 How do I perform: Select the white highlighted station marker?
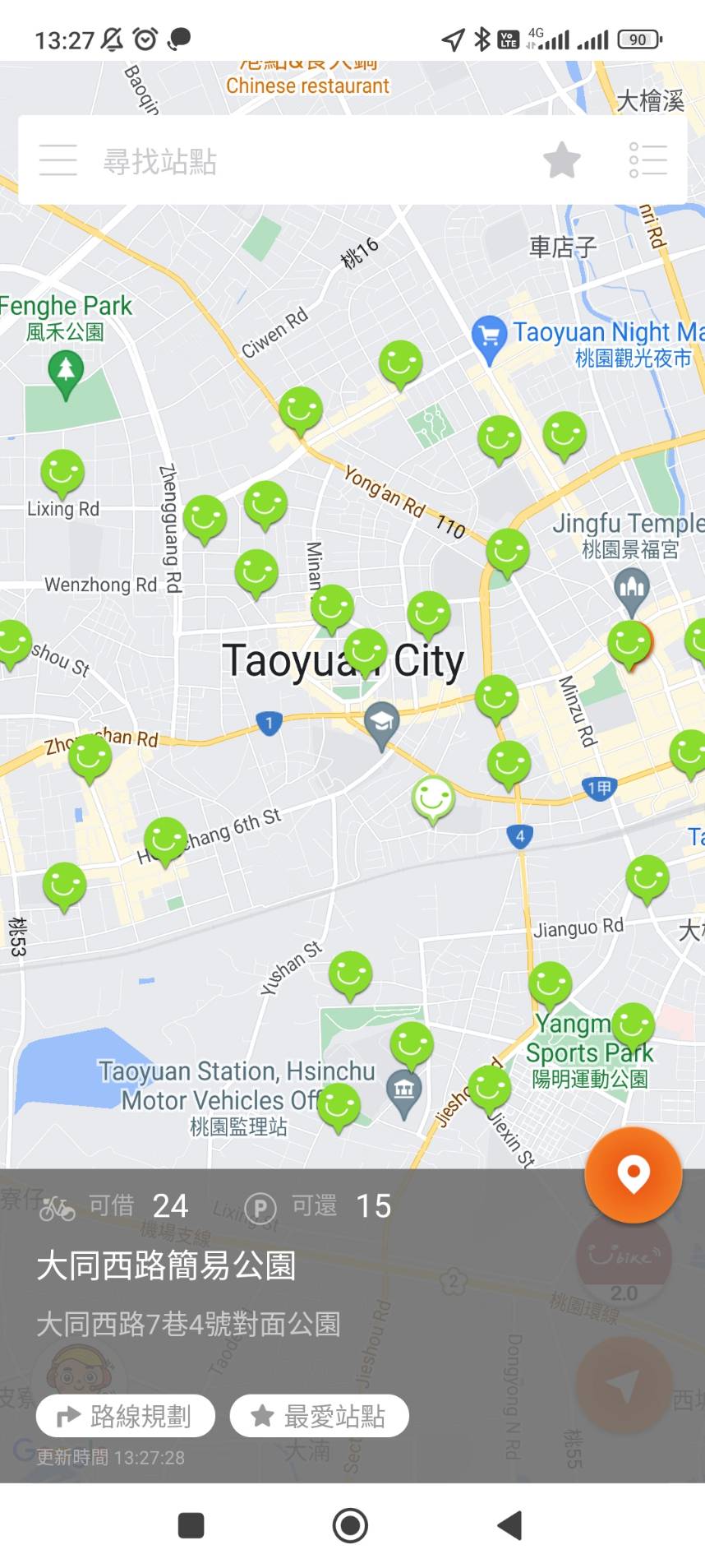(433, 797)
